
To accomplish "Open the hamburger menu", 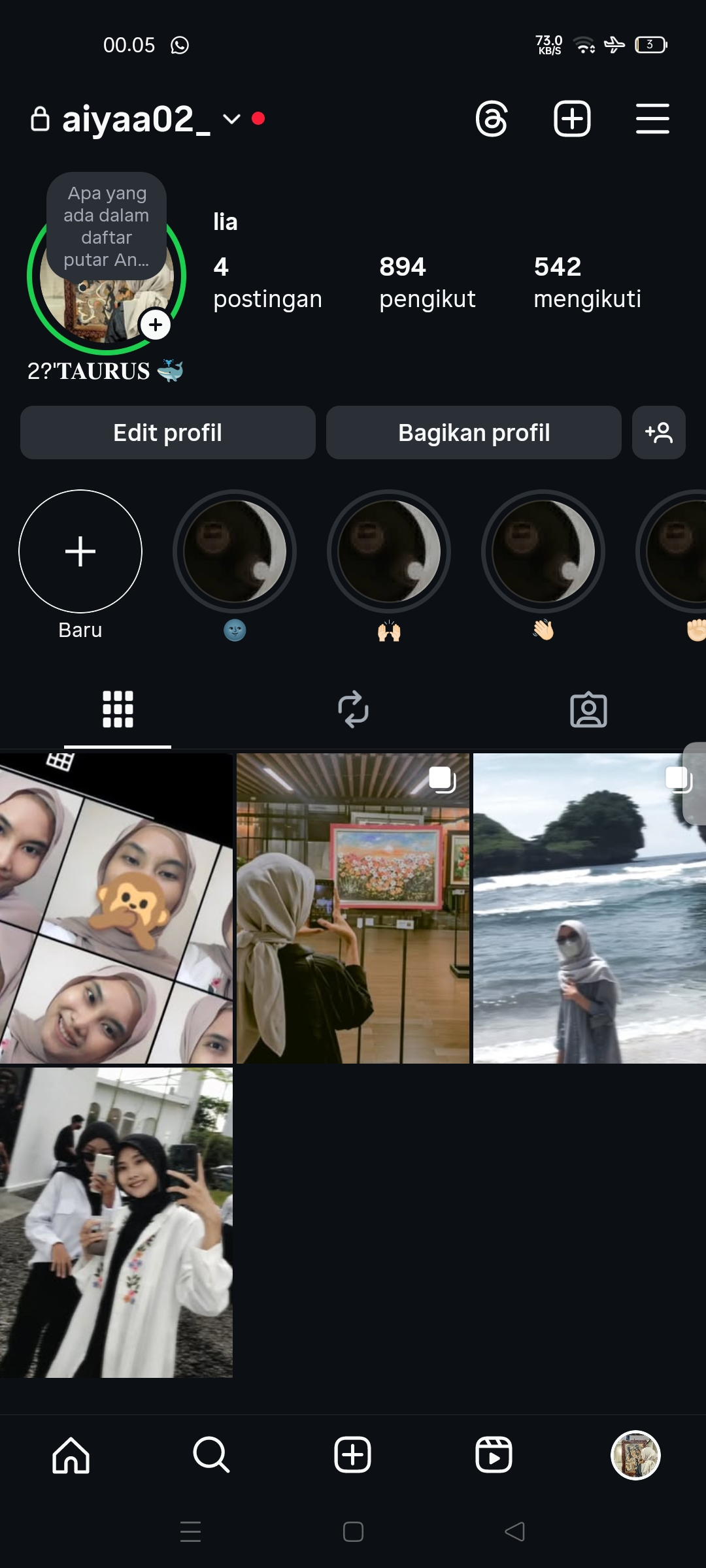I will (652, 119).
